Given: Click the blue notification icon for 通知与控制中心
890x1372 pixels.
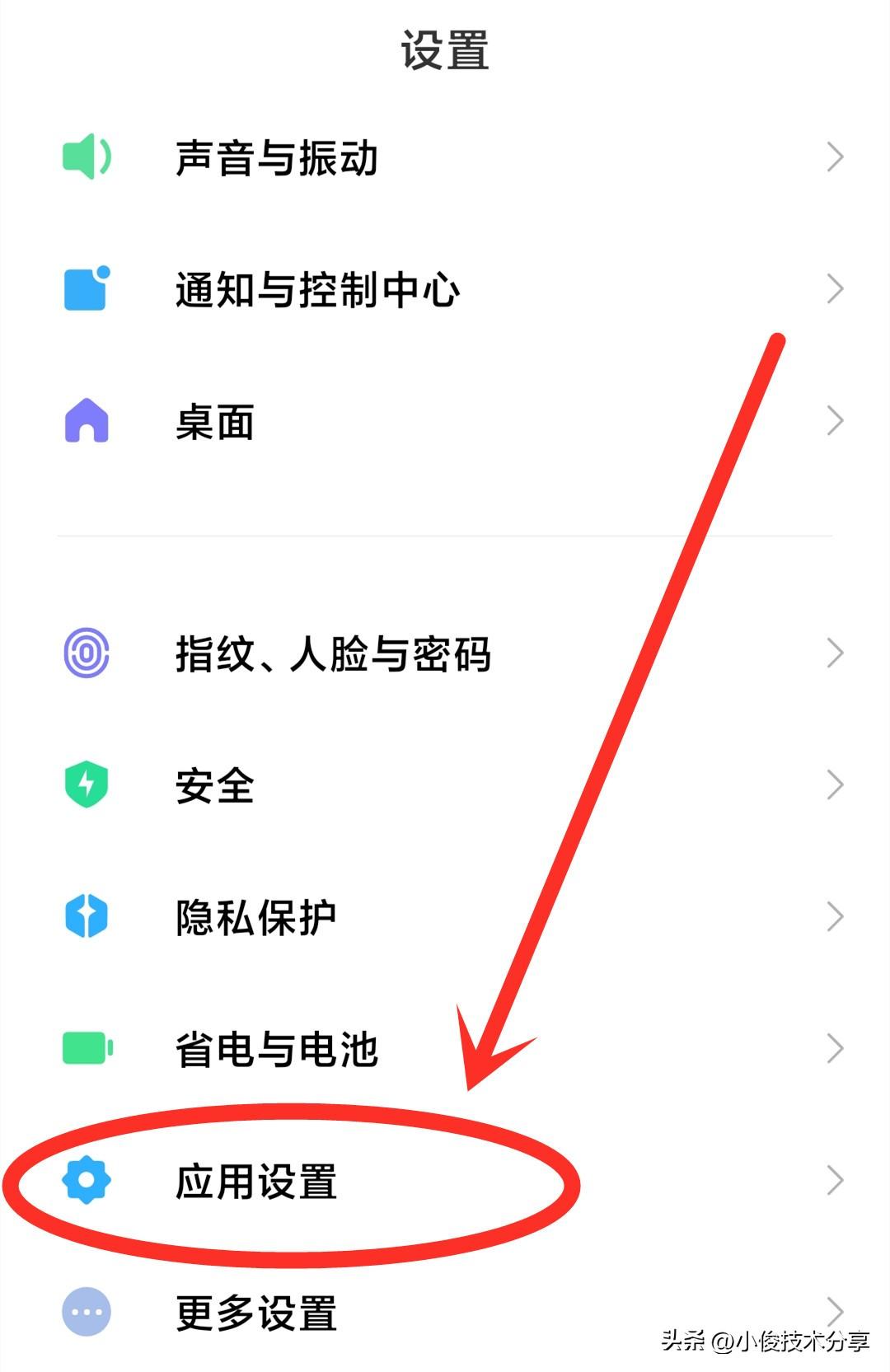Looking at the screenshot, I should (x=87, y=288).
